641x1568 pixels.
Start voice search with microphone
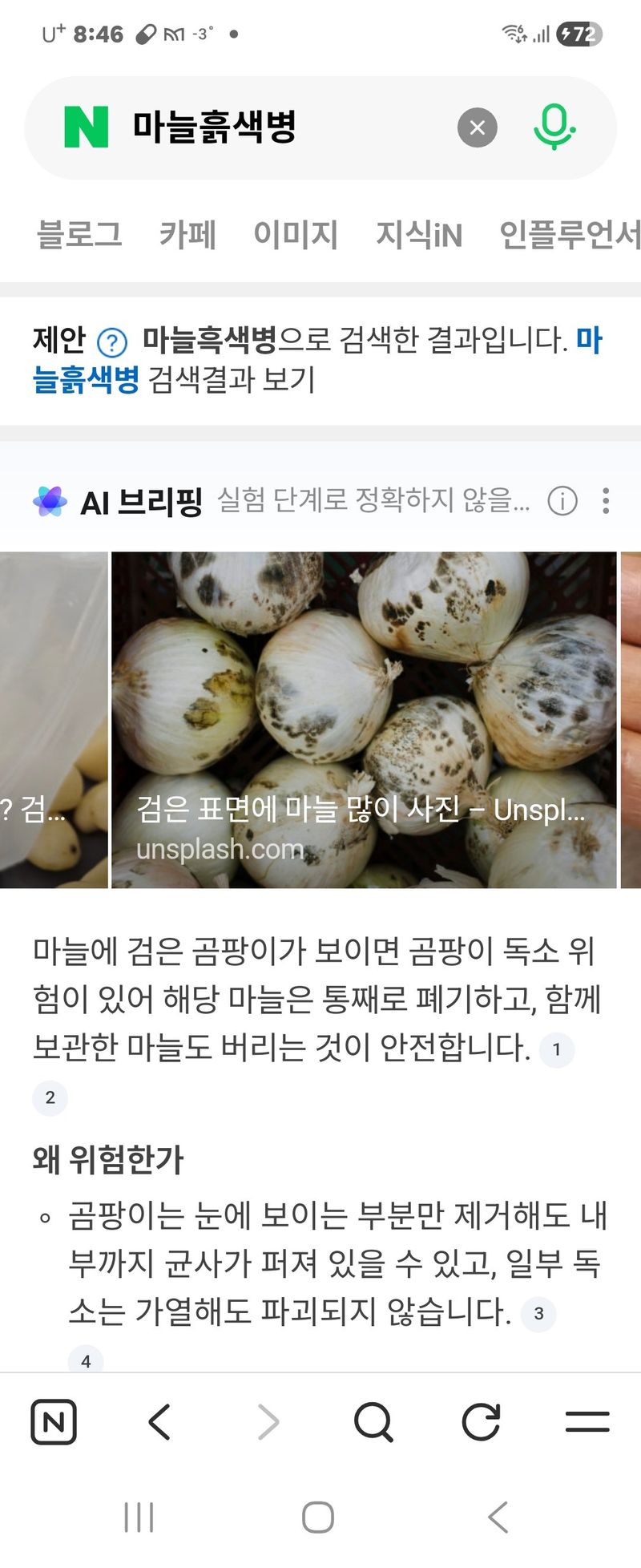554,127
